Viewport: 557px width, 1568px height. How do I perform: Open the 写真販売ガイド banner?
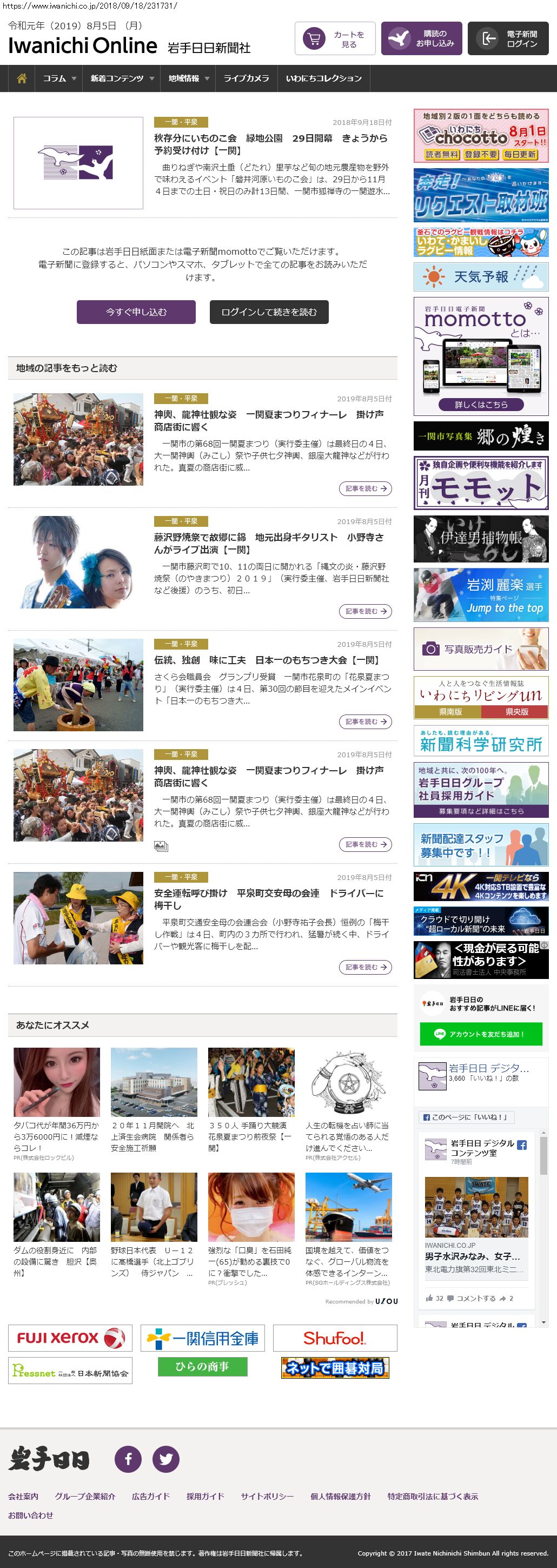coord(481,649)
